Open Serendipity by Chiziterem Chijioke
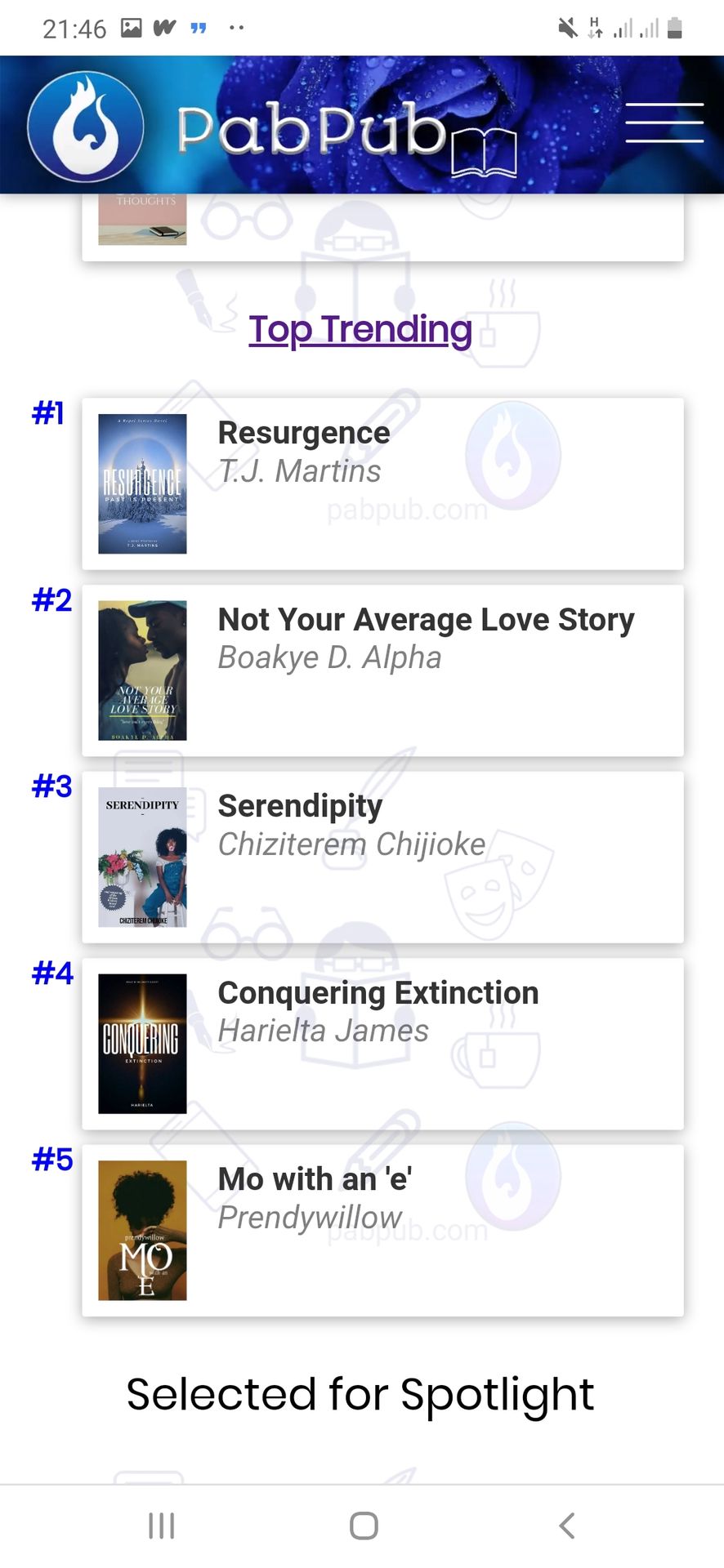The image size is (724, 1568). 382,857
